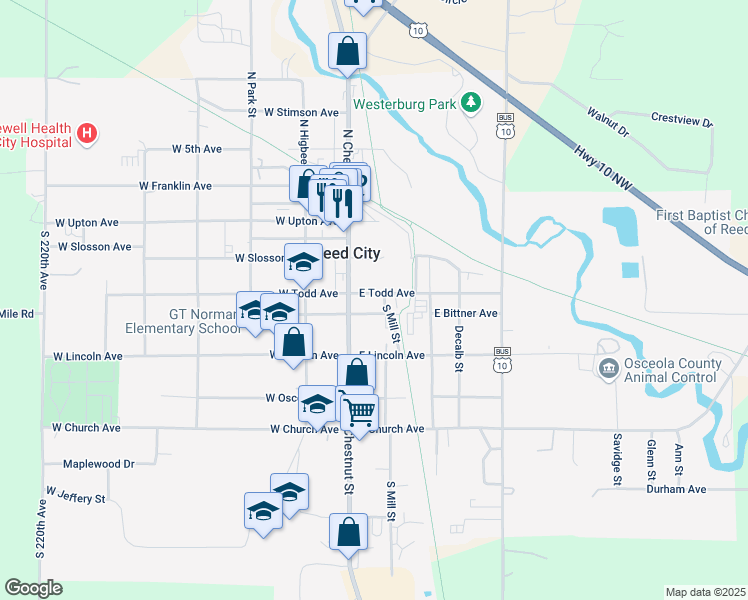Tap the hospital H icon
This screenshot has height=600, width=748.
(87, 133)
